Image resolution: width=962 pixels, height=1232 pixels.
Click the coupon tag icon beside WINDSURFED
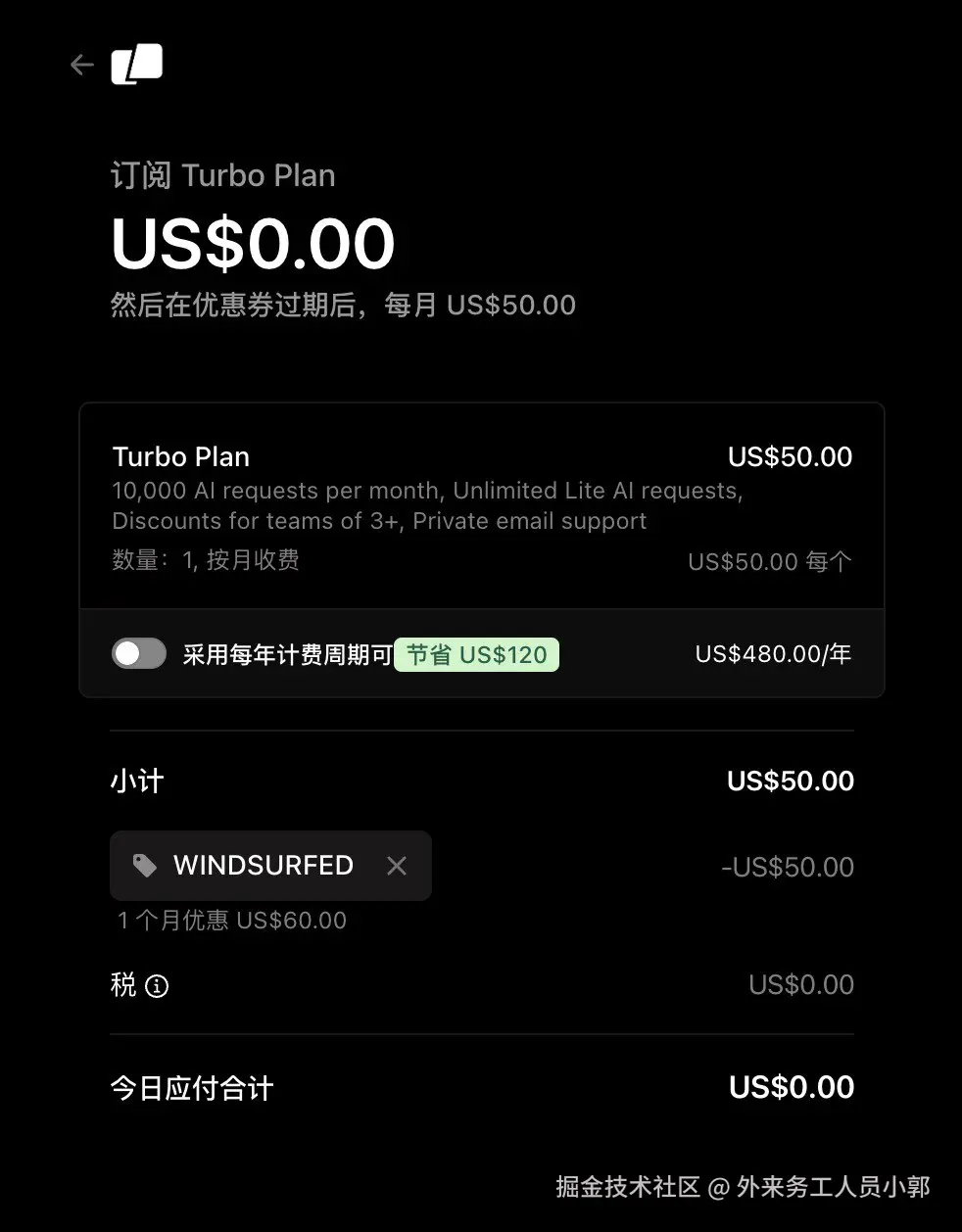point(144,865)
